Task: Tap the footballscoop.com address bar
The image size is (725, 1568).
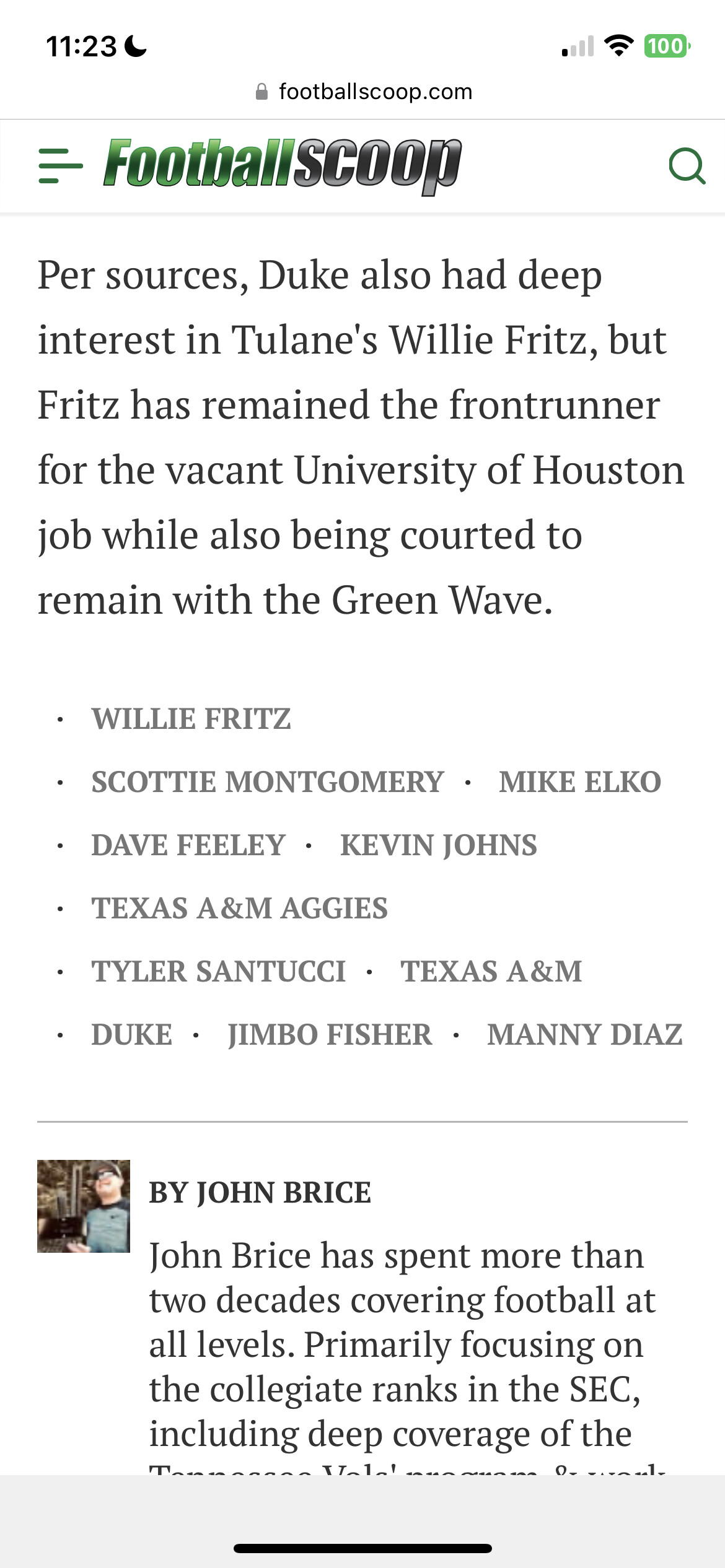Action: tap(364, 92)
